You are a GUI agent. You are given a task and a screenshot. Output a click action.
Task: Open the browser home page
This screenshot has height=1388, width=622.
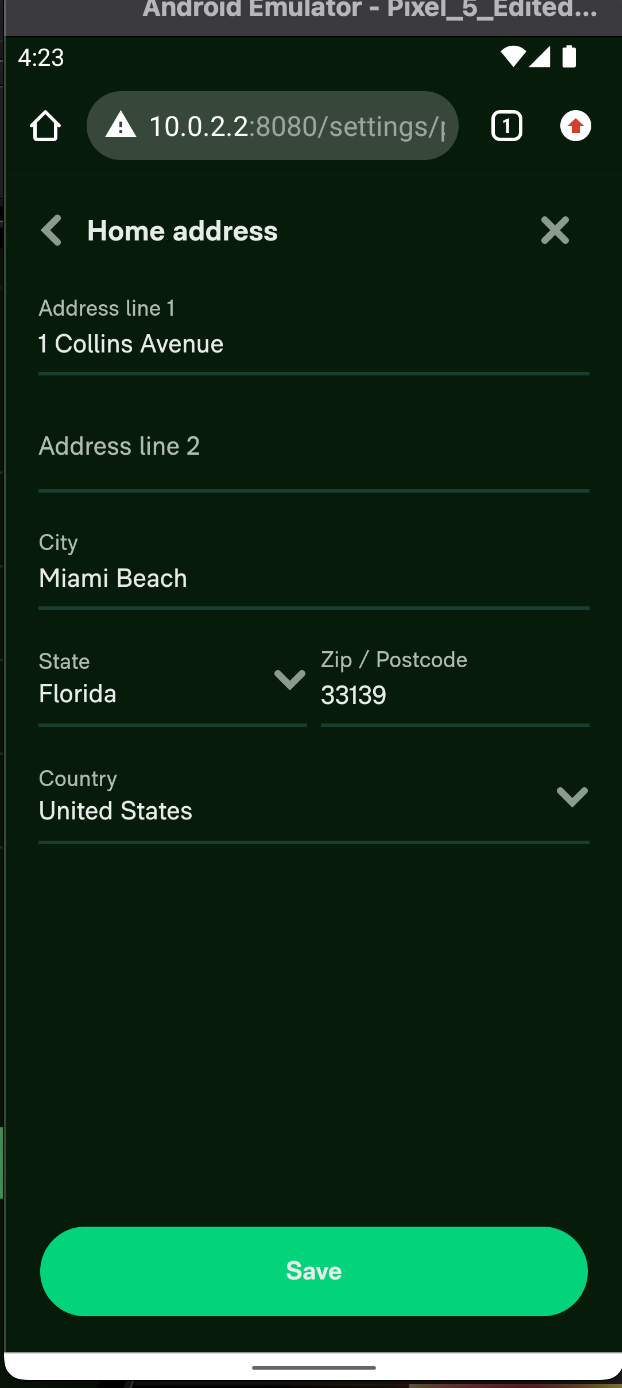[45, 127]
